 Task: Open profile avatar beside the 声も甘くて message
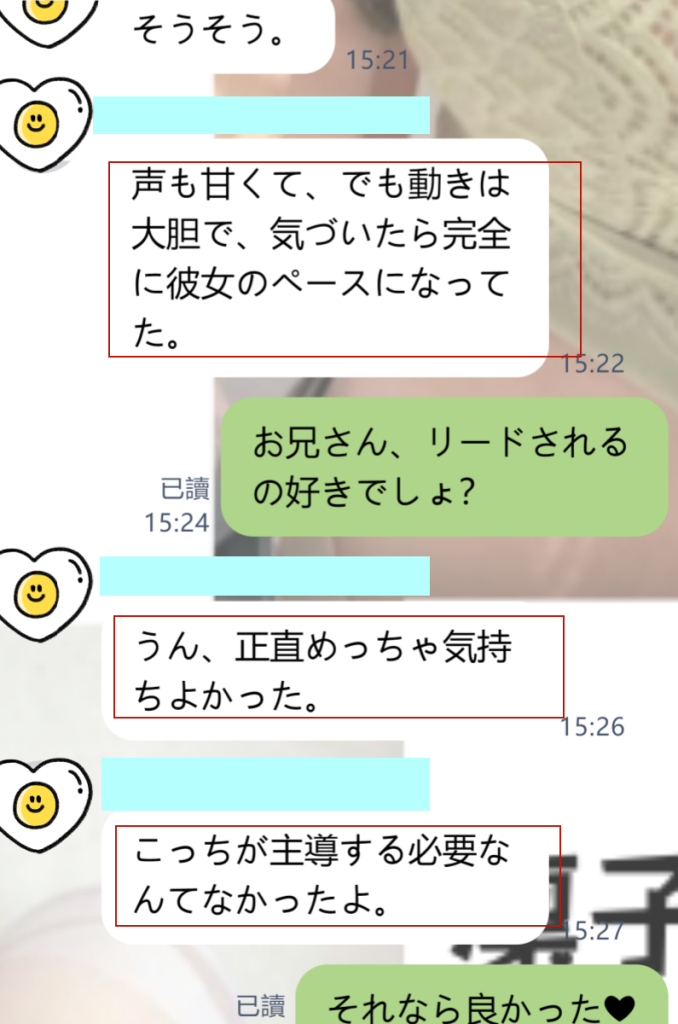click(38, 125)
